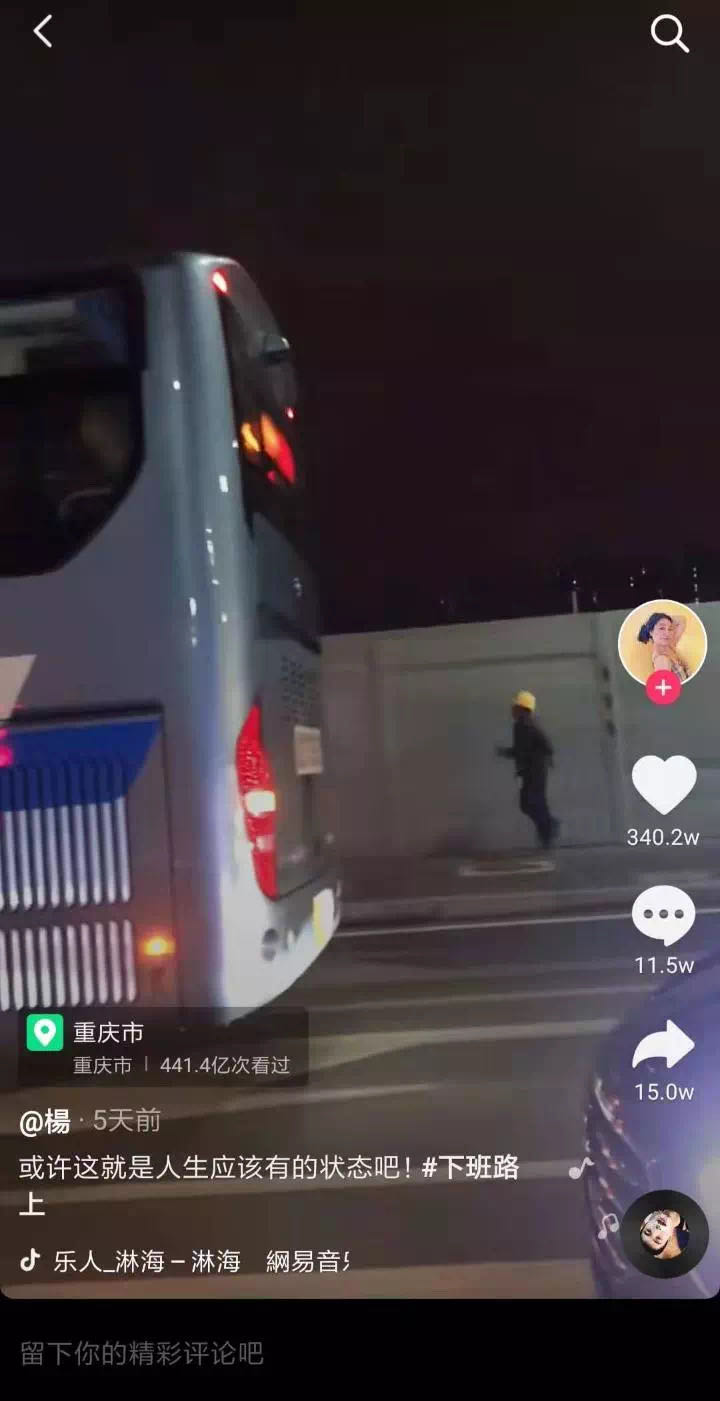This screenshot has height=1401, width=720.
Task: Like this video with the heart
Action: (664, 785)
